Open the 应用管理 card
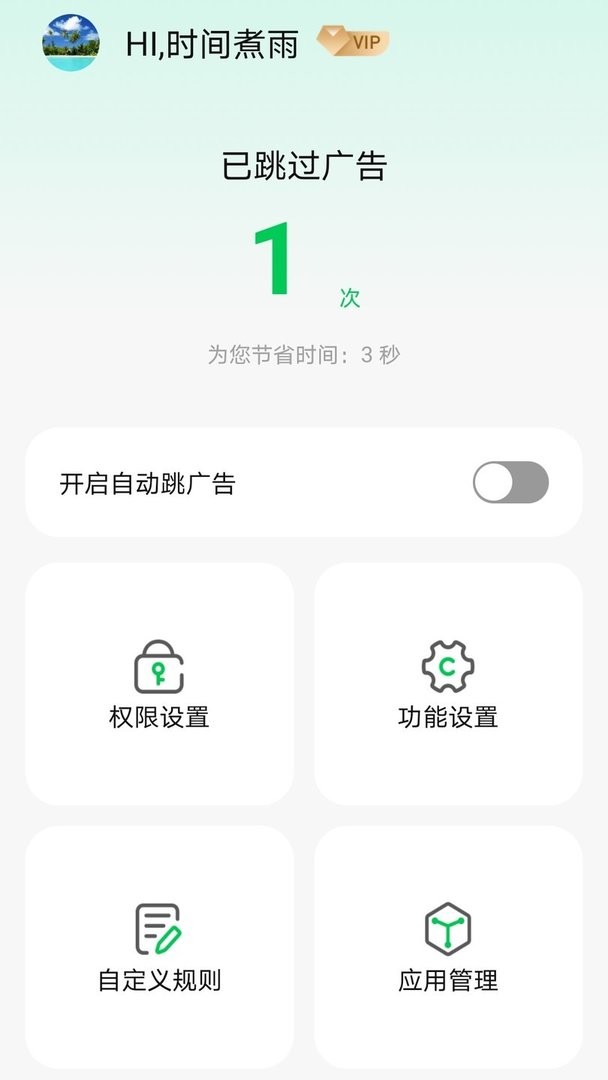The image size is (608, 1080). point(448,946)
